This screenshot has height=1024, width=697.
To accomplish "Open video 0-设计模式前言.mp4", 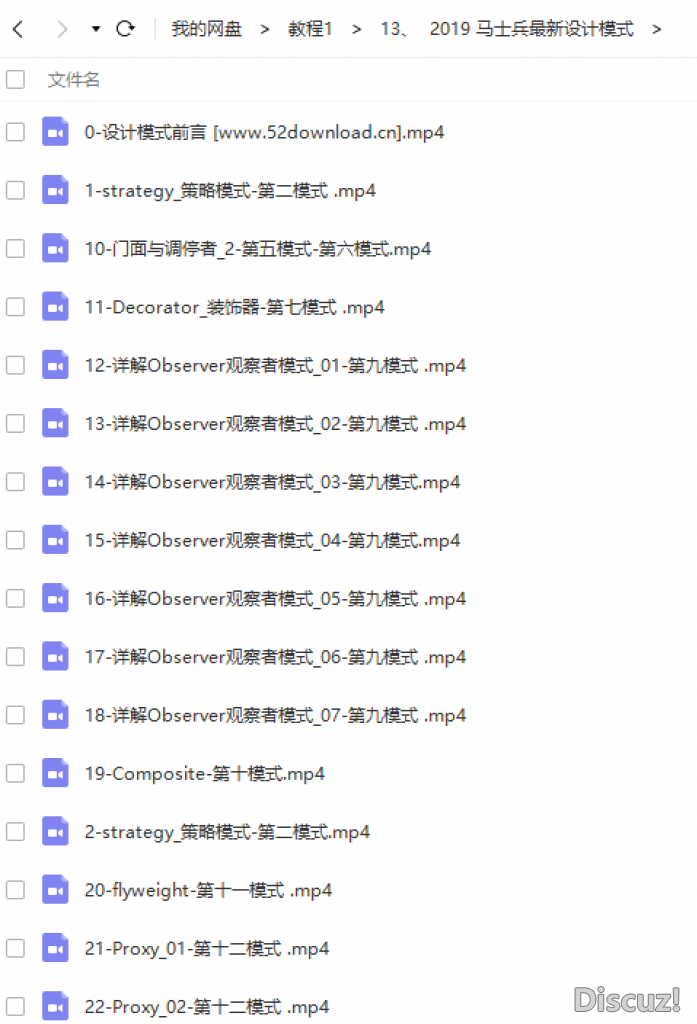I will 264,132.
